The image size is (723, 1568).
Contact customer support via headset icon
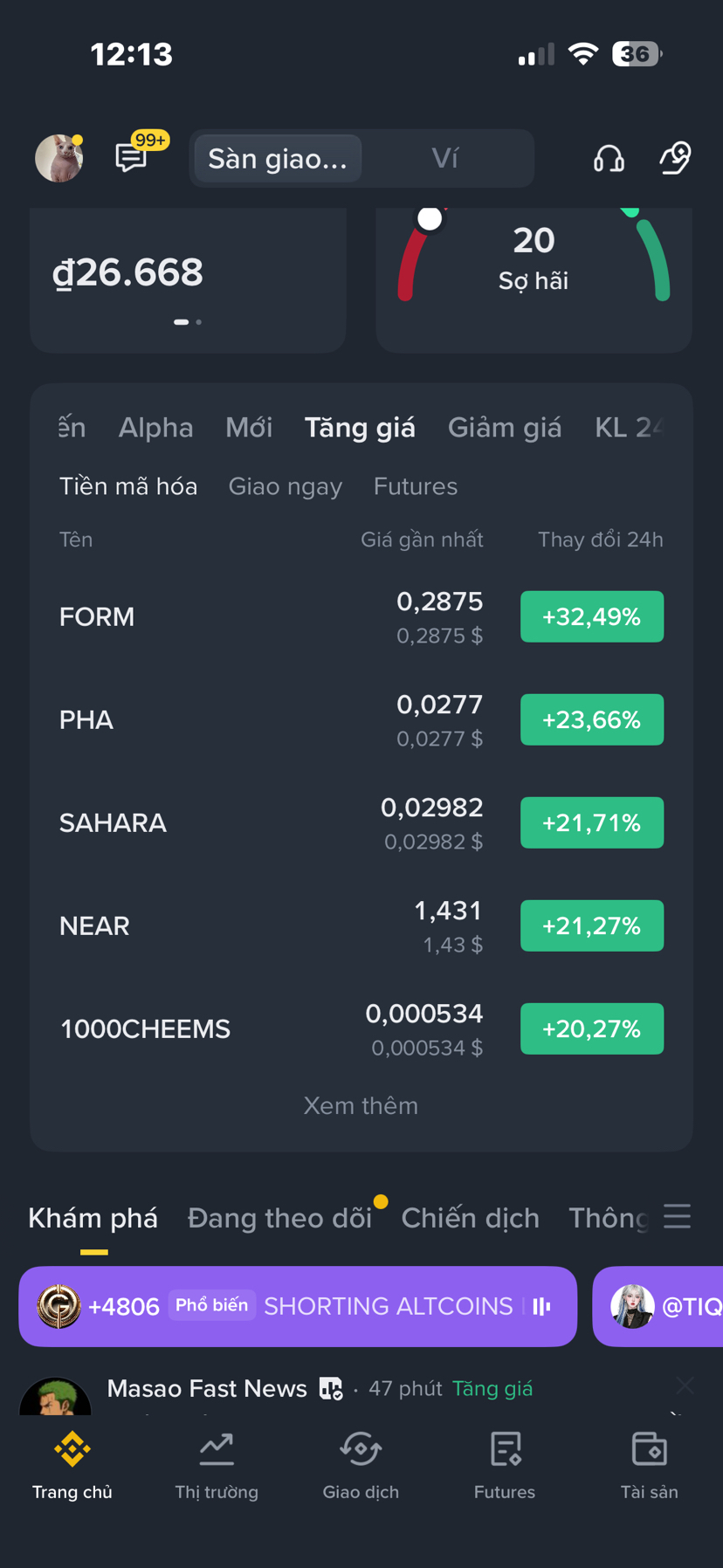609,158
